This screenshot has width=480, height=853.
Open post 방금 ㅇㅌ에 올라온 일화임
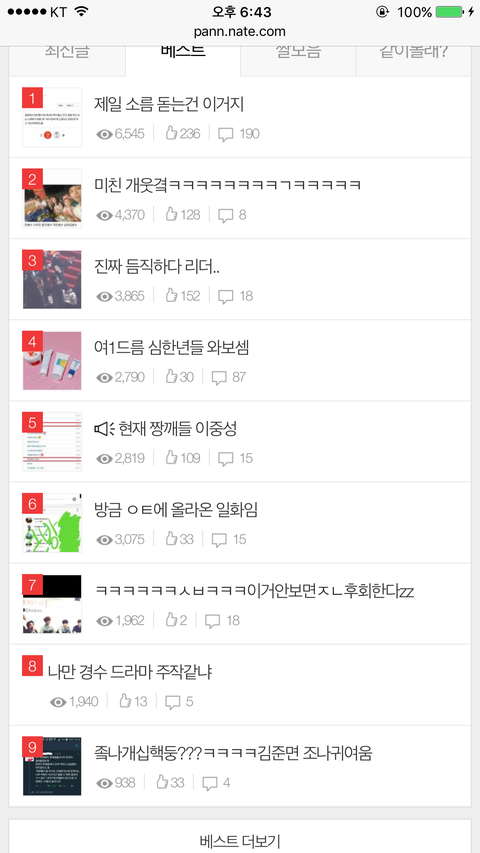pyautogui.click(x=240, y=522)
